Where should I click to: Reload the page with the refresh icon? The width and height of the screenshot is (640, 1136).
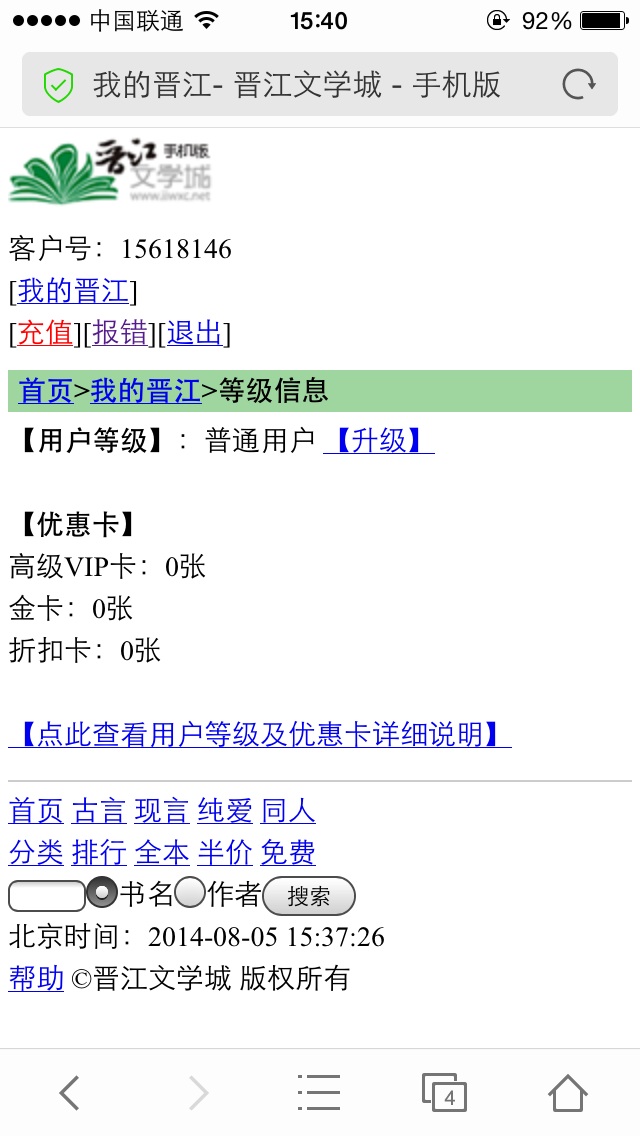[x=578, y=84]
